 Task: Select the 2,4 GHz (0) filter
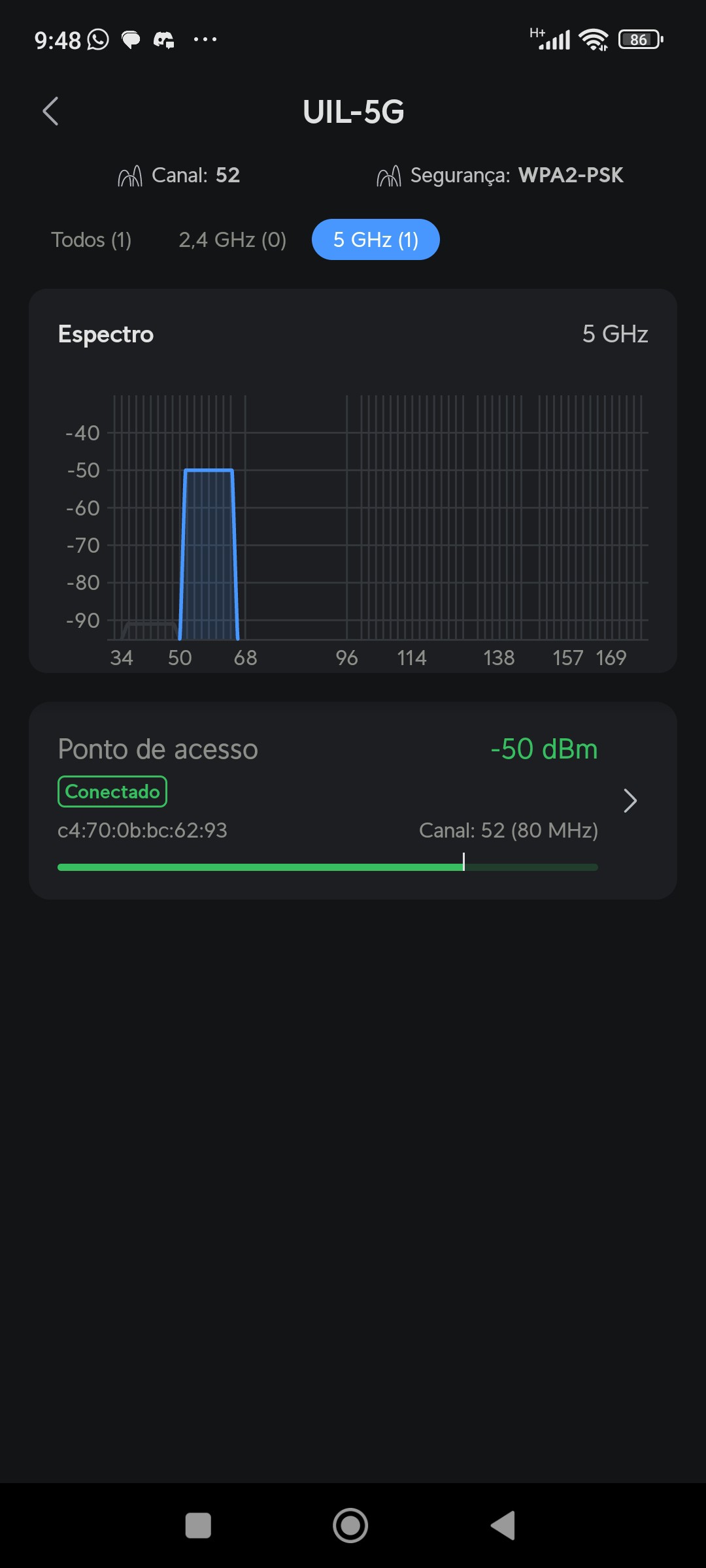click(233, 240)
